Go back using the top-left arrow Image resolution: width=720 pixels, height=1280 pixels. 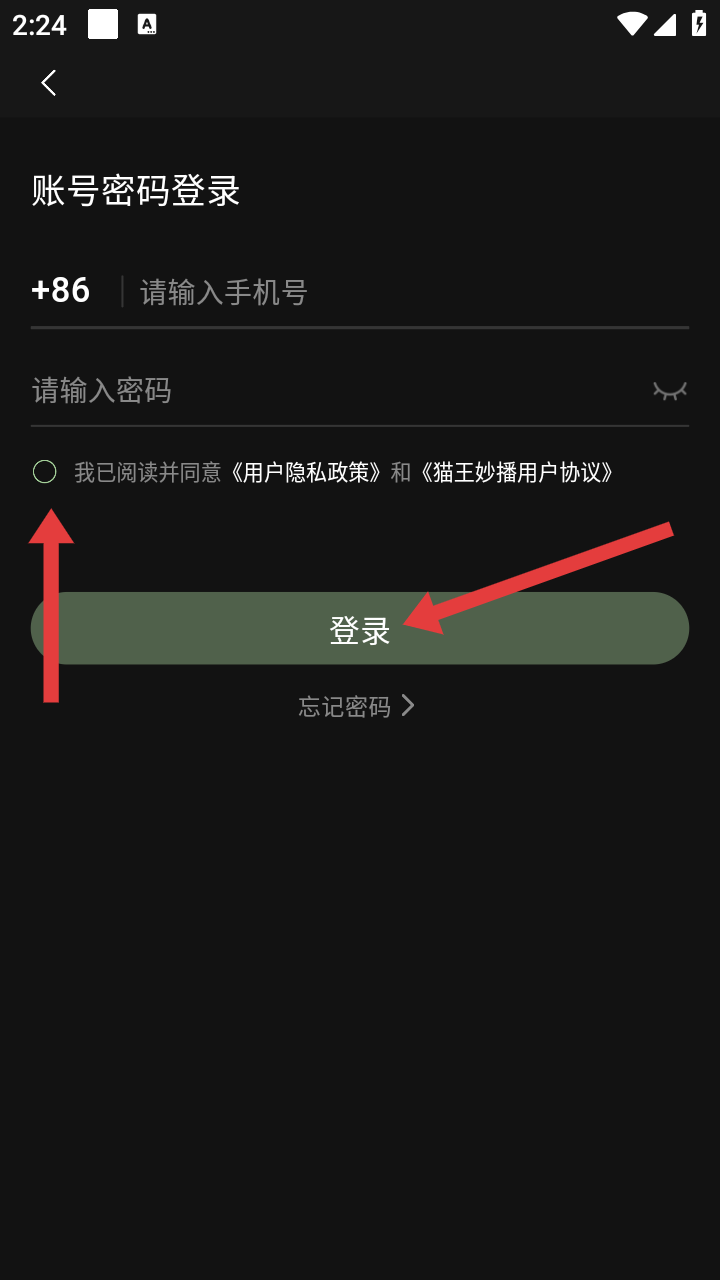48,83
